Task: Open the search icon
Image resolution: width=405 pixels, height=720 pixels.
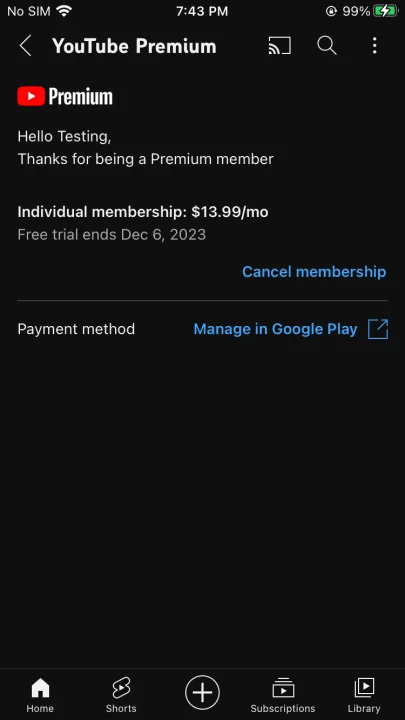Action: pos(327,46)
